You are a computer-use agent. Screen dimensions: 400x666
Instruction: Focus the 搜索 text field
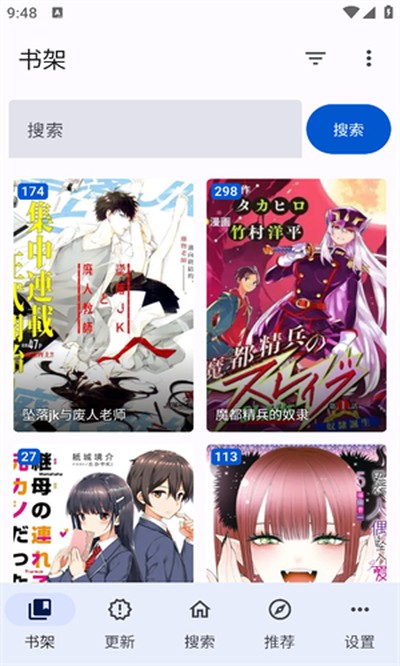155,129
